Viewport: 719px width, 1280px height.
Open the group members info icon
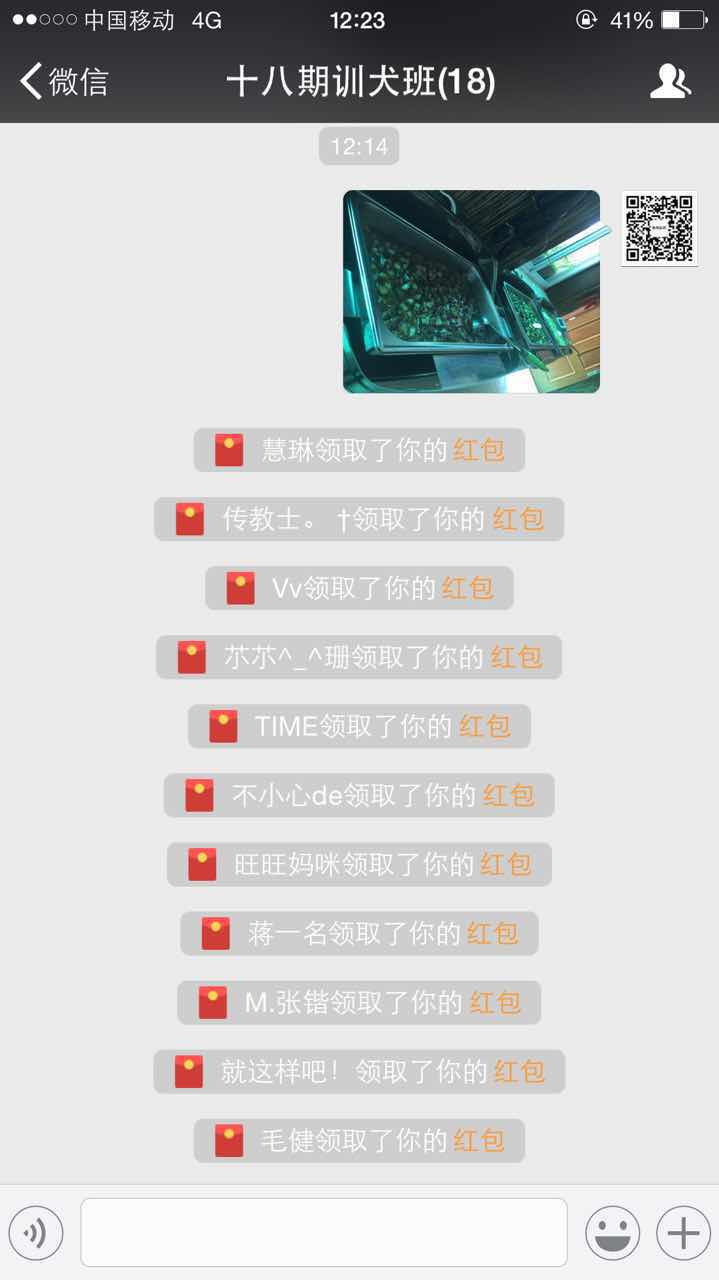coord(669,81)
